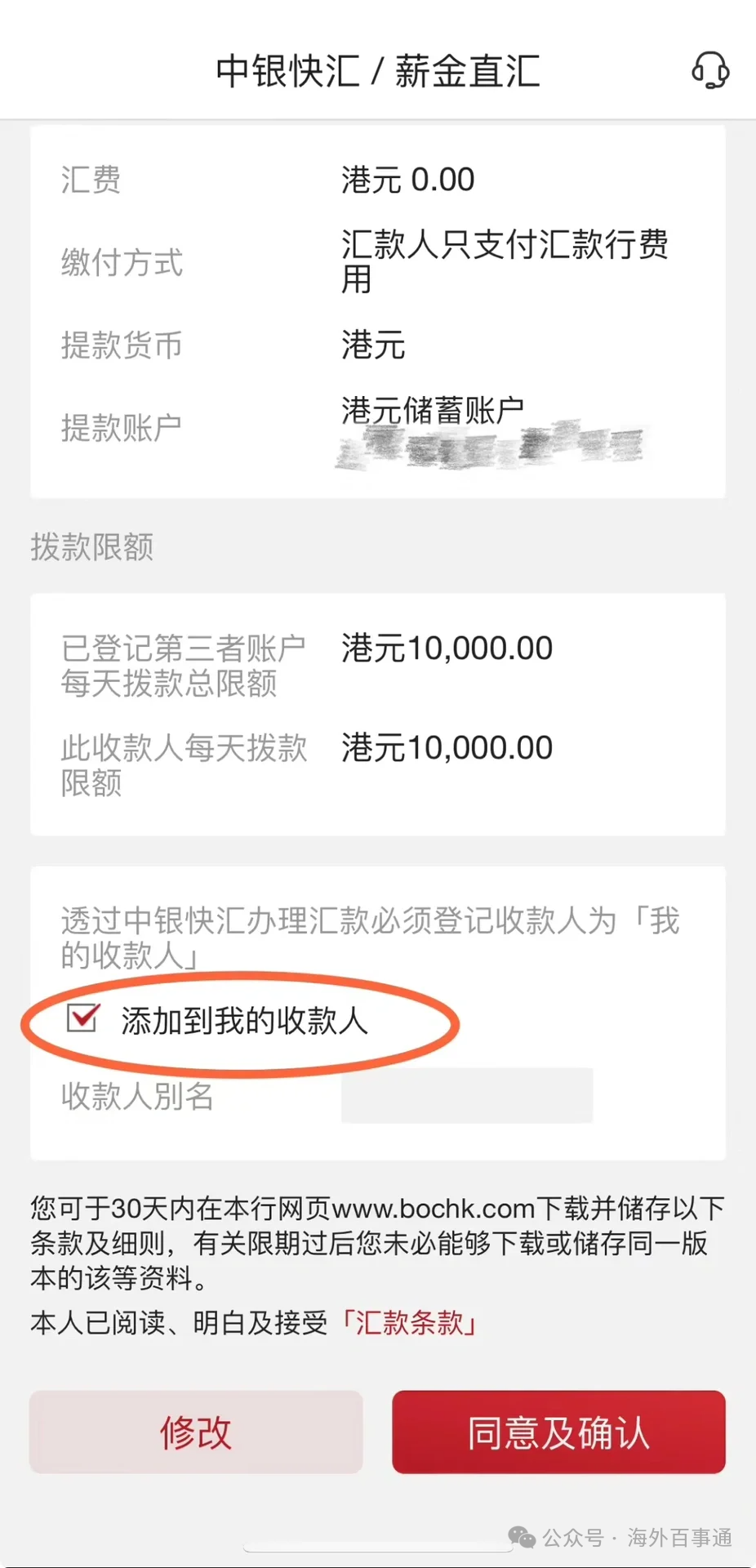Tap 修改 to edit the remittance
Viewport: 756px width, 1568px height.
[x=196, y=1432]
